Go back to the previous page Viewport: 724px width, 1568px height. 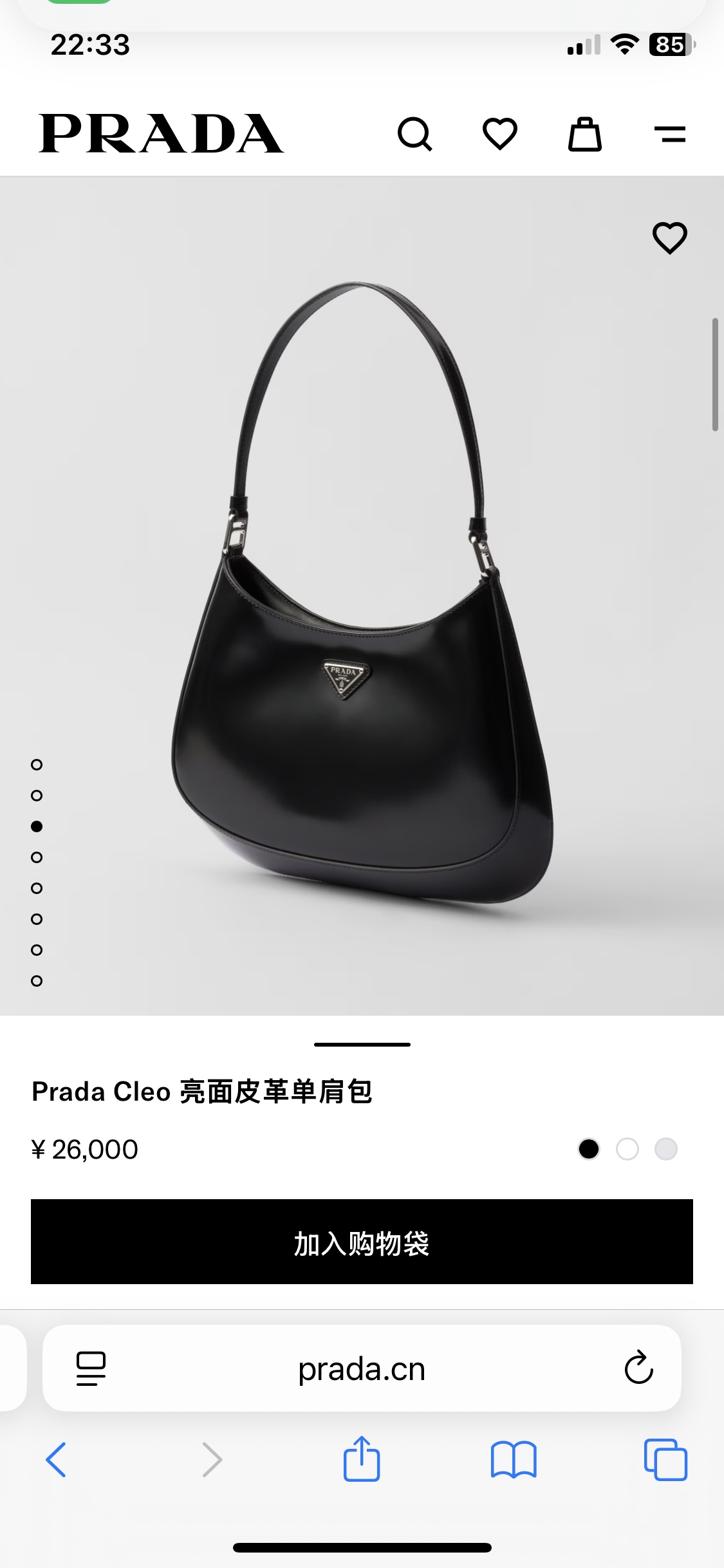click(x=56, y=1459)
